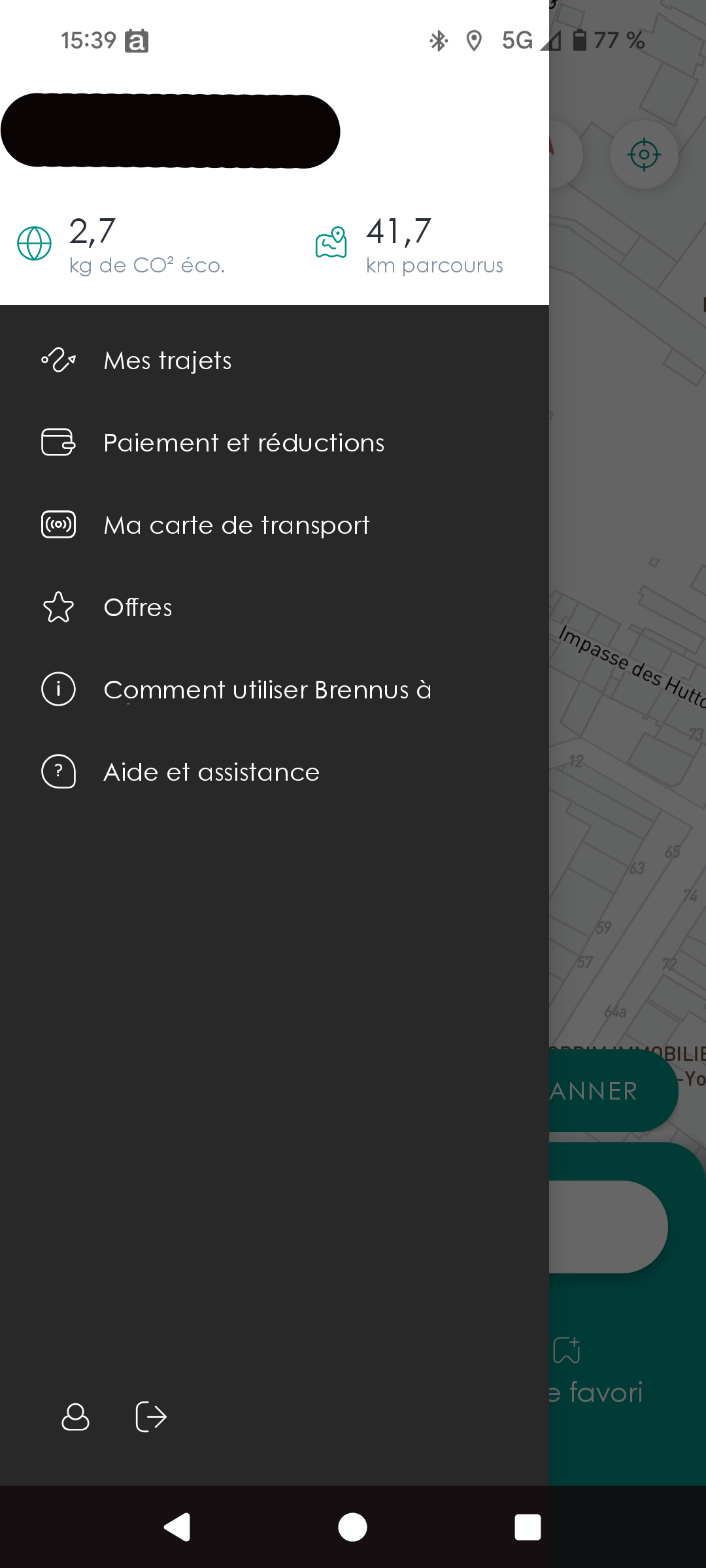This screenshot has width=706, height=1568.
Task: Center map on my location
Action: (x=644, y=155)
